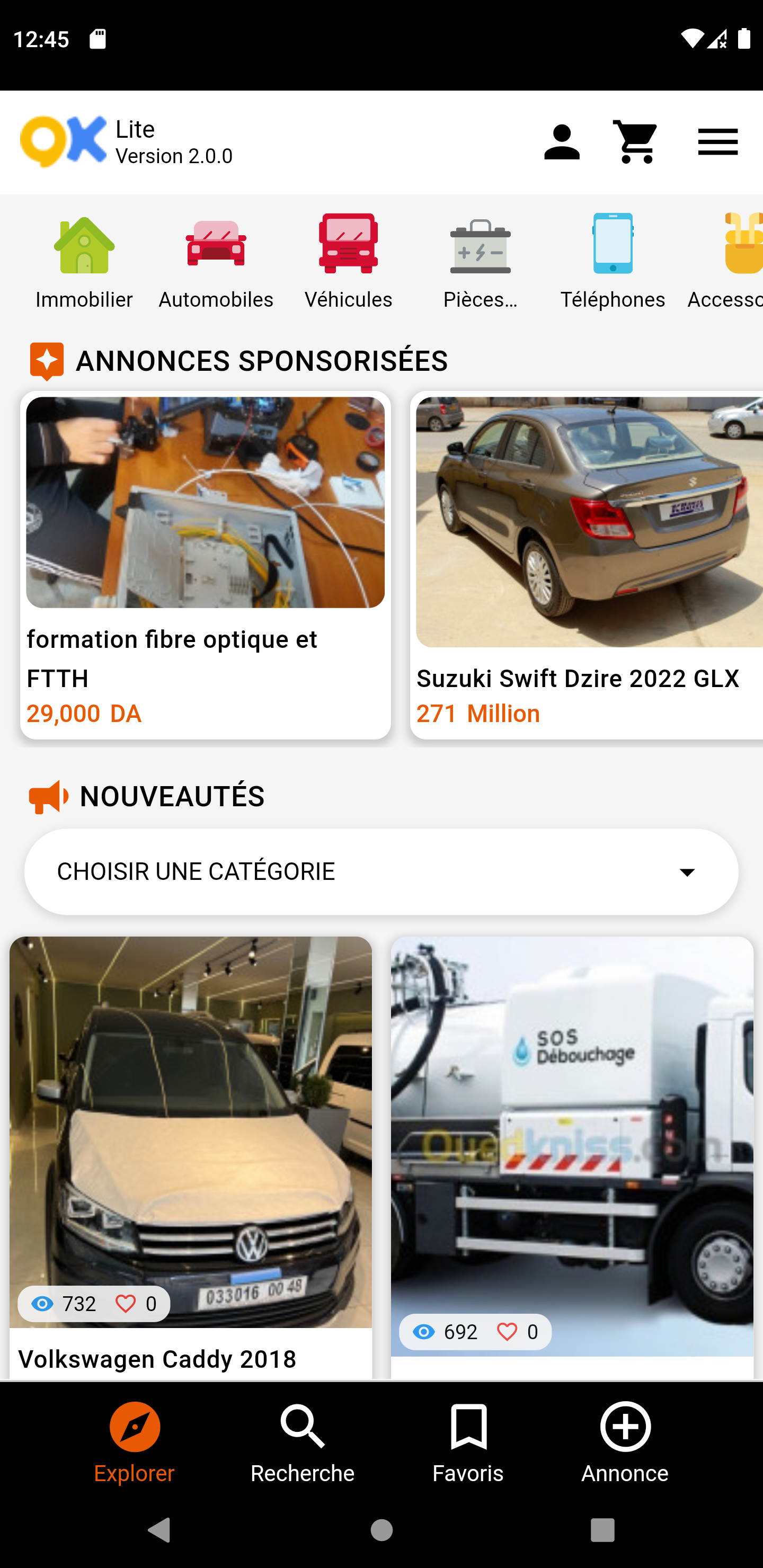Open the shopping cart
Image resolution: width=763 pixels, height=1568 pixels.
pyautogui.click(x=635, y=142)
